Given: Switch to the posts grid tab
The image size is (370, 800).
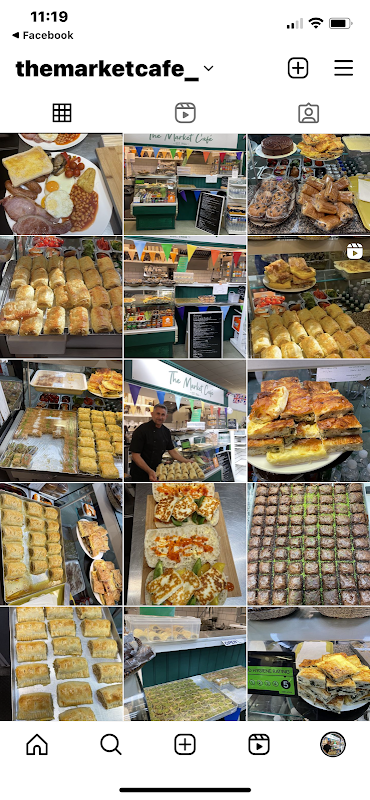Looking at the screenshot, I should 62,113.
